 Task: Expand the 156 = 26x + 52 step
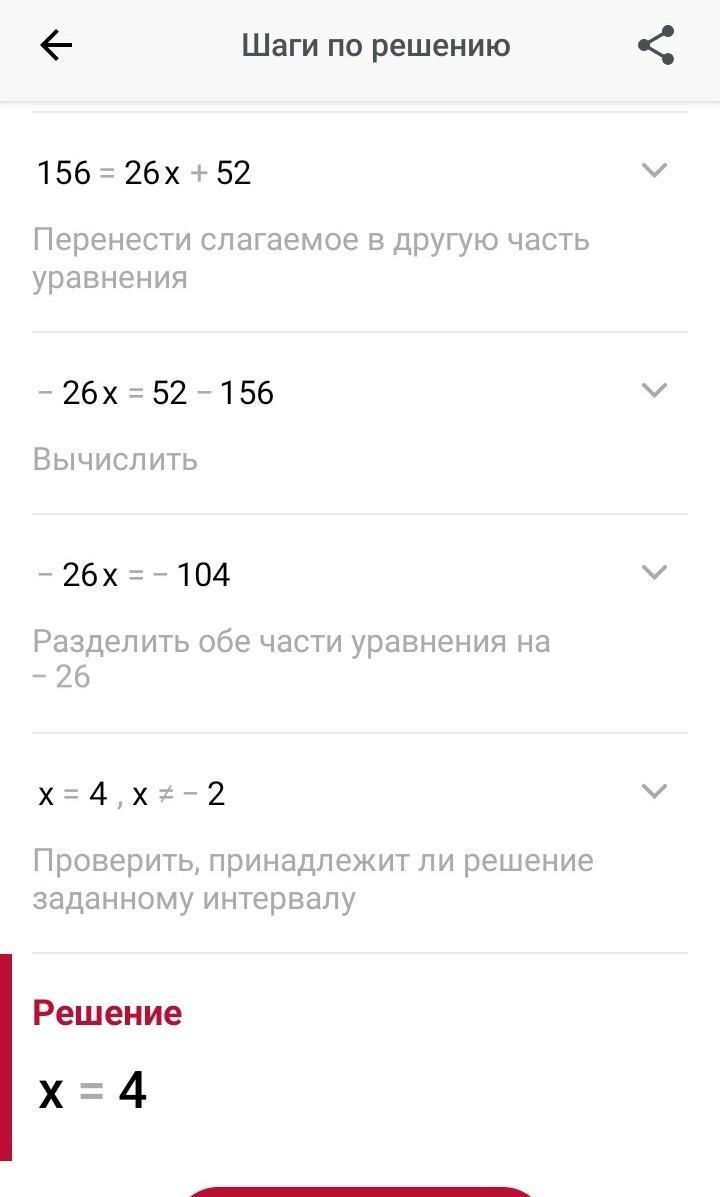tap(655, 170)
